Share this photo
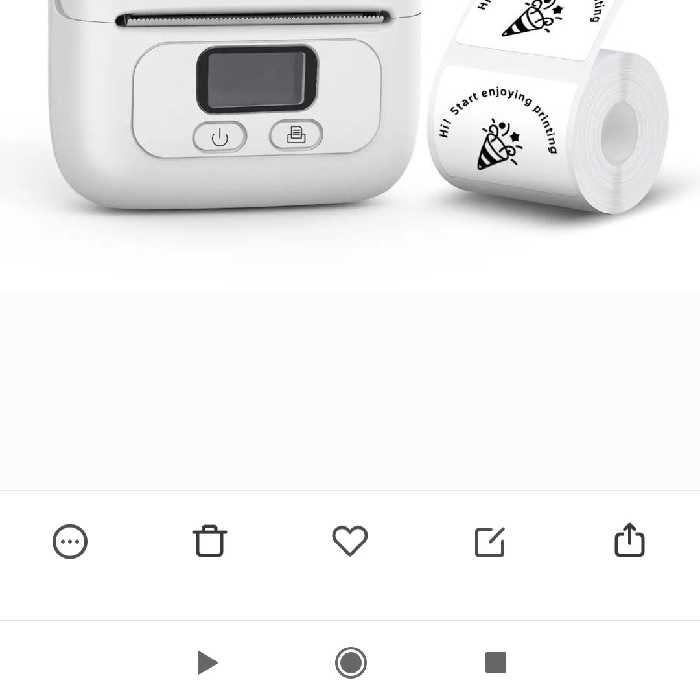The height and width of the screenshot is (700, 700). (x=629, y=540)
